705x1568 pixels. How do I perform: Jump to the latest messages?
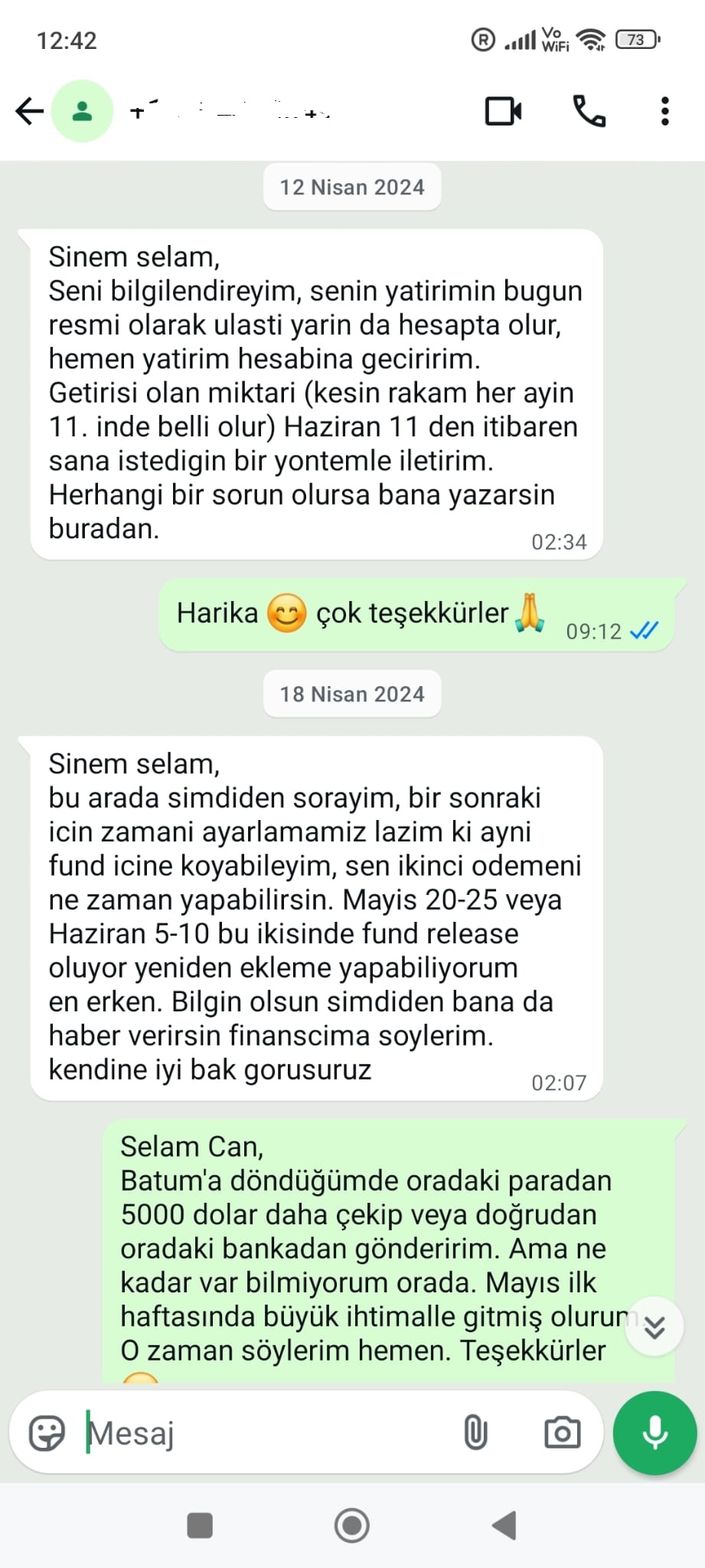654,1327
